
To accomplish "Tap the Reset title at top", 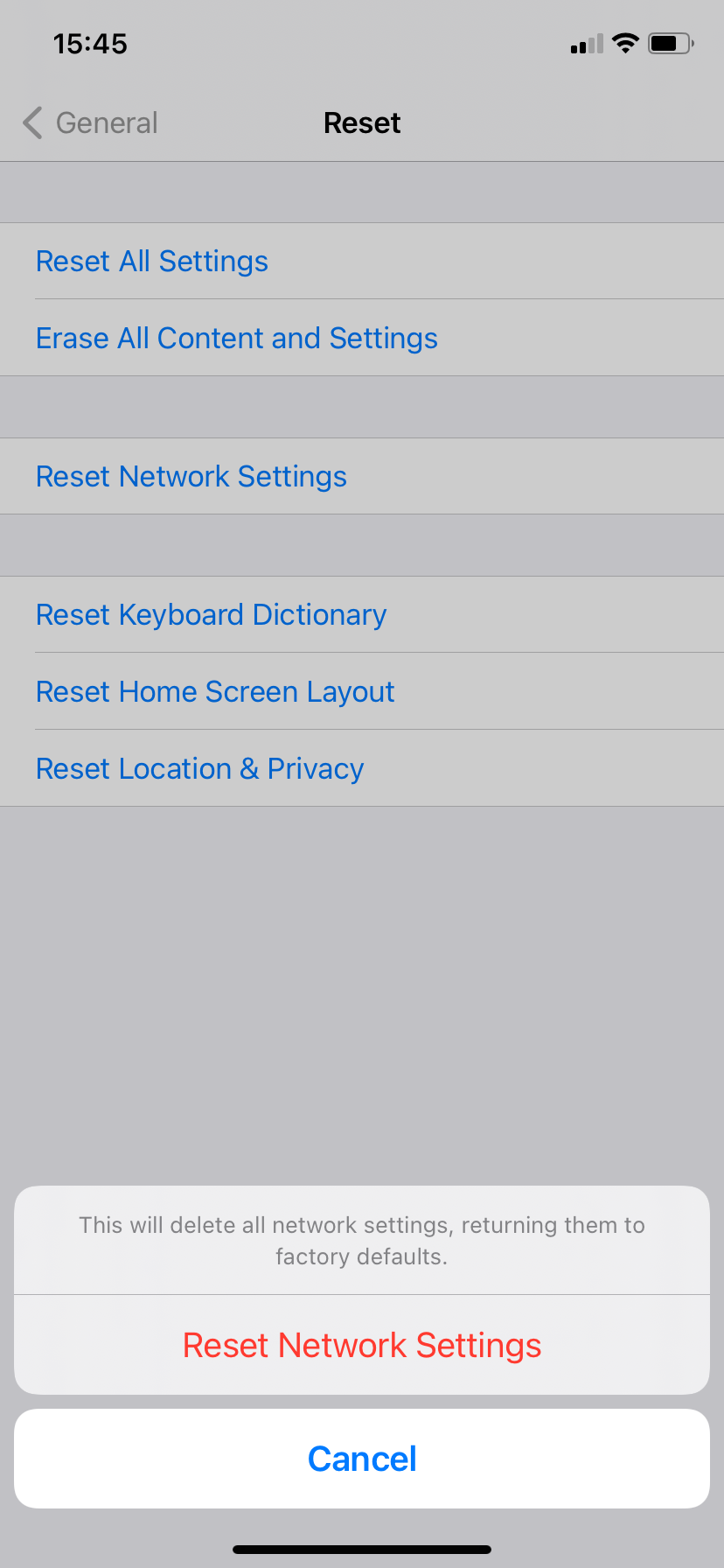I will click(362, 122).
